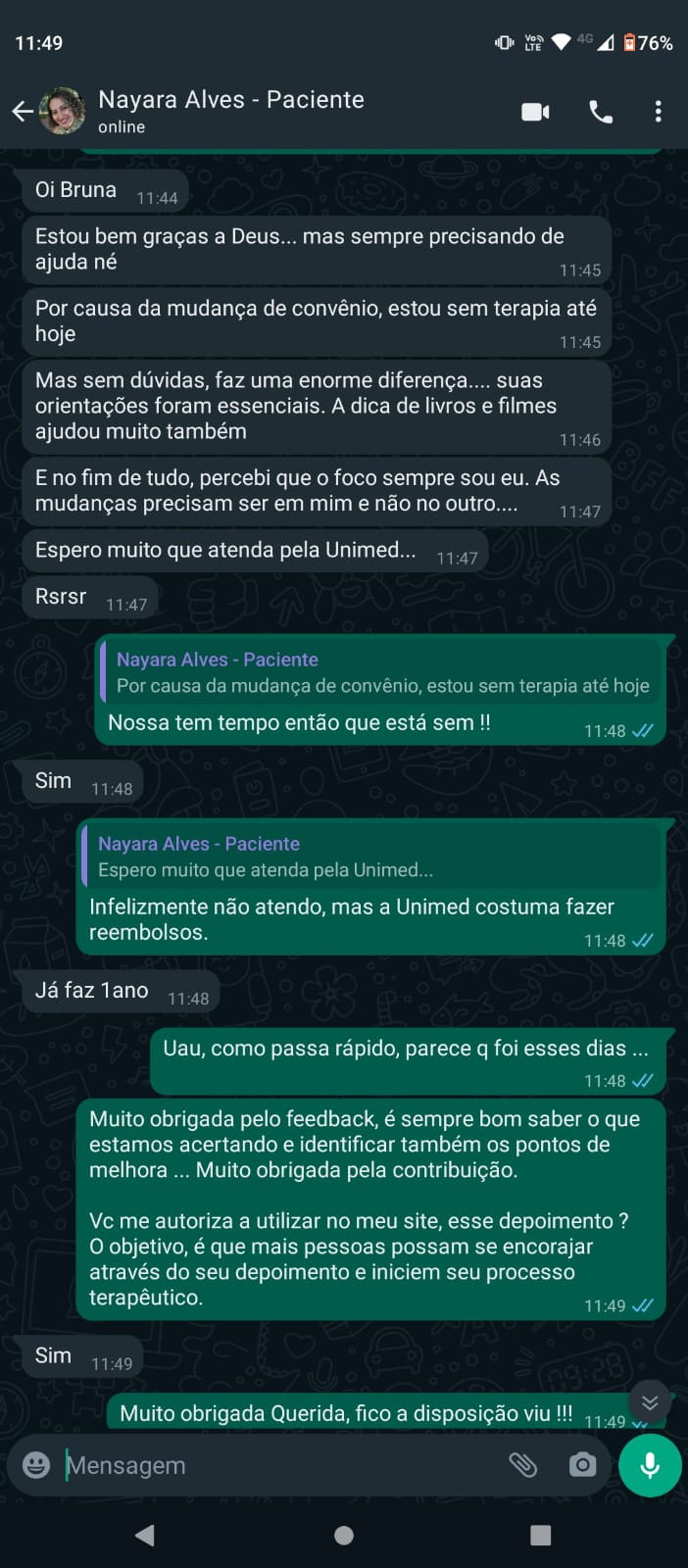Open the overflow menu
This screenshot has height=1568, width=688.
(x=658, y=112)
